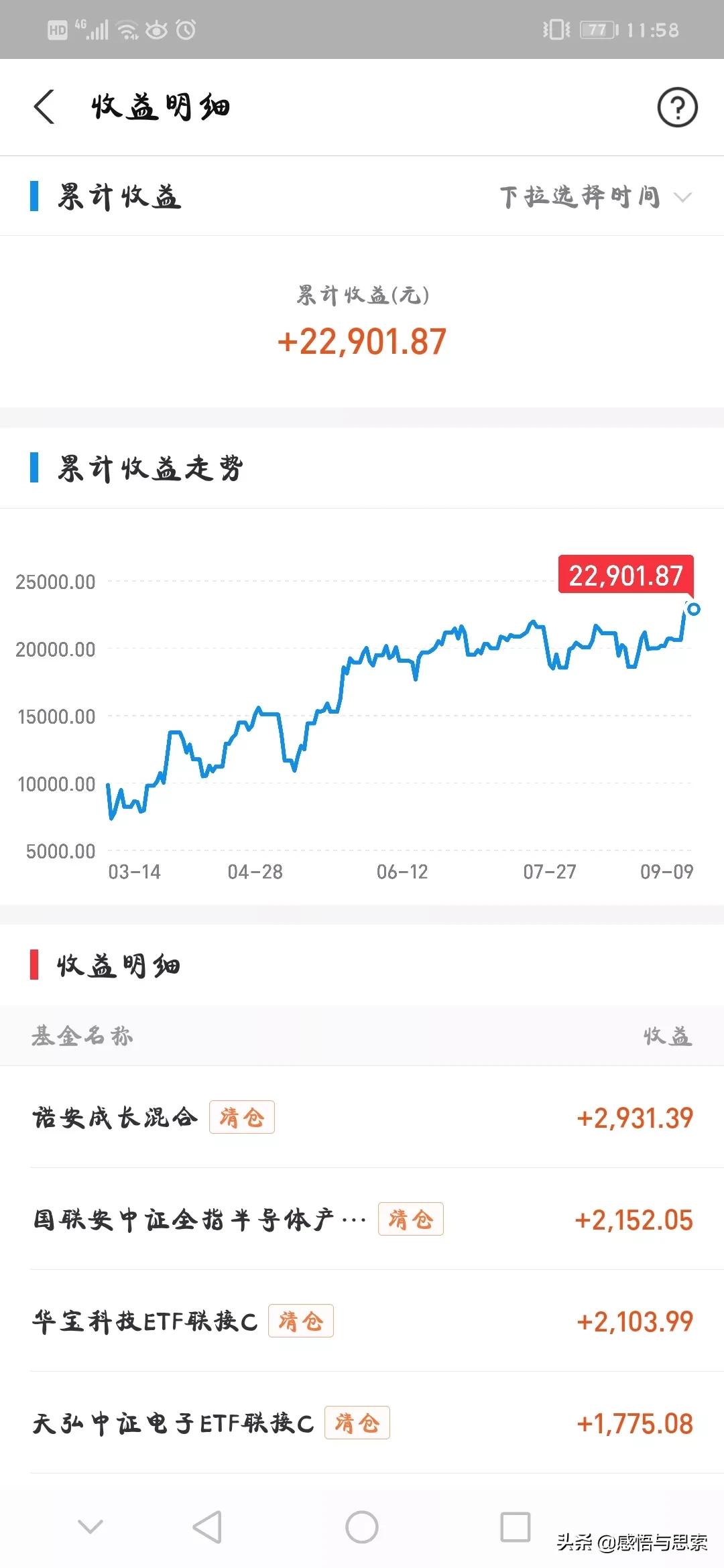Open 天弘中证电子ETF联接C fund row
This screenshot has width=724, height=1568.
pos(362,1423)
